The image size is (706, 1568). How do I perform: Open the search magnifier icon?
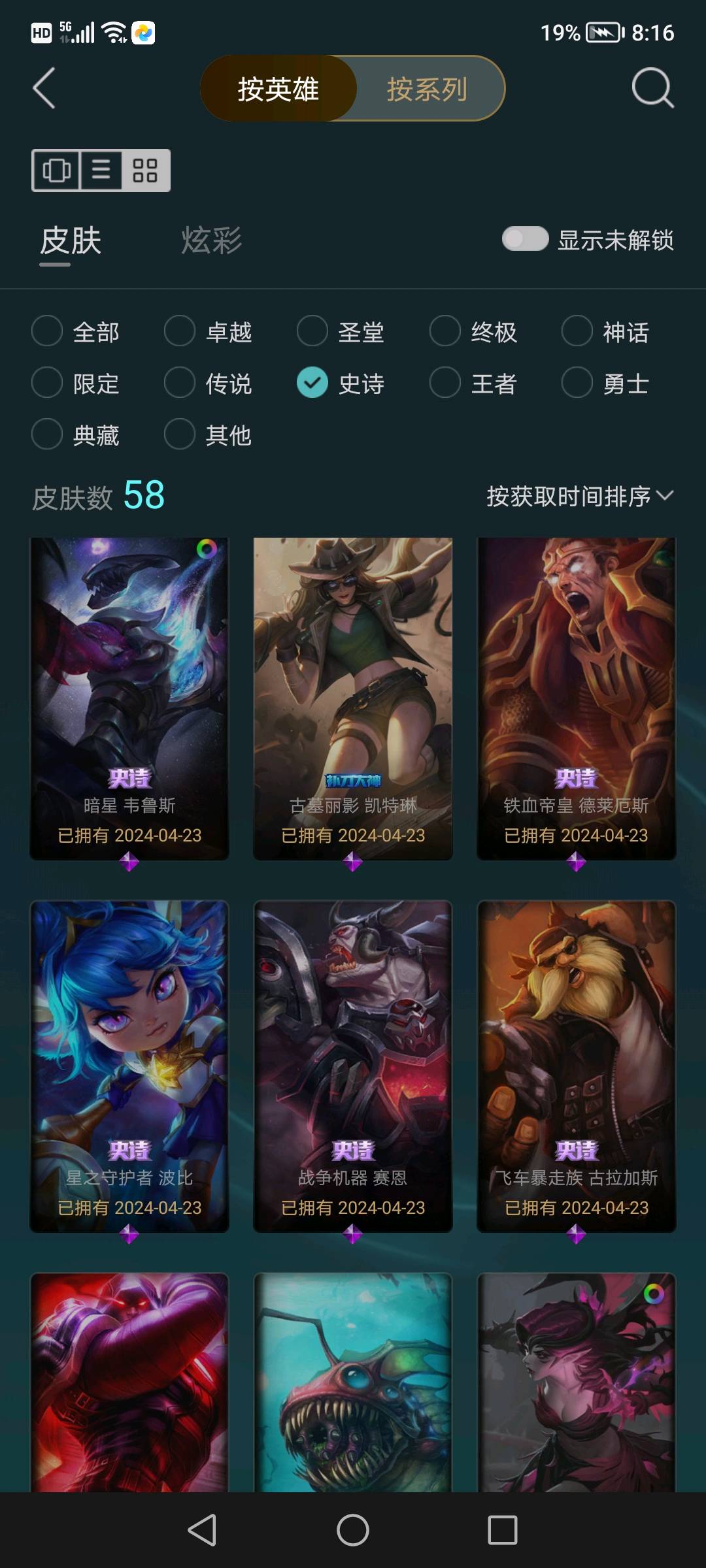pos(652,88)
